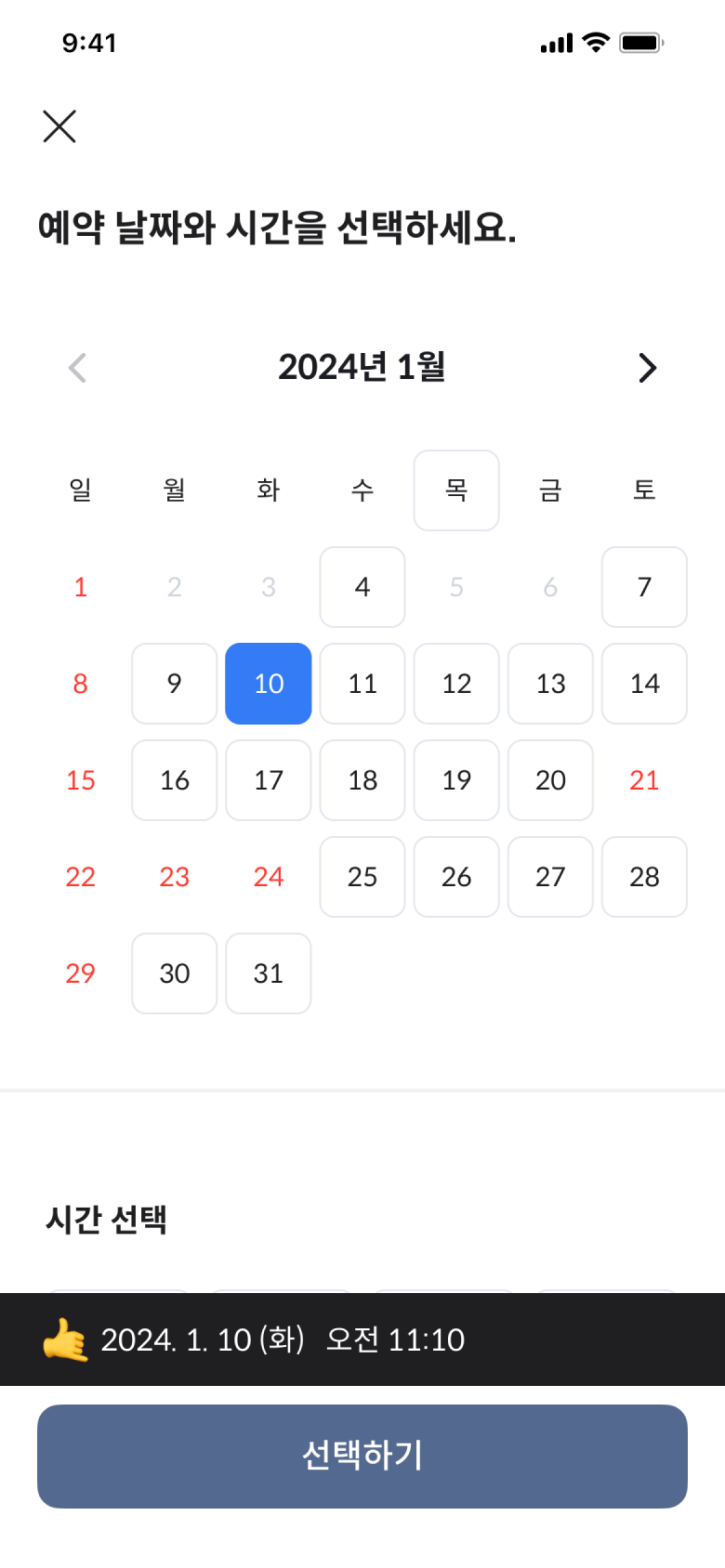Choose date 25 on the calendar
This screenshot has width=725, height=1568.
click(362, 877)
